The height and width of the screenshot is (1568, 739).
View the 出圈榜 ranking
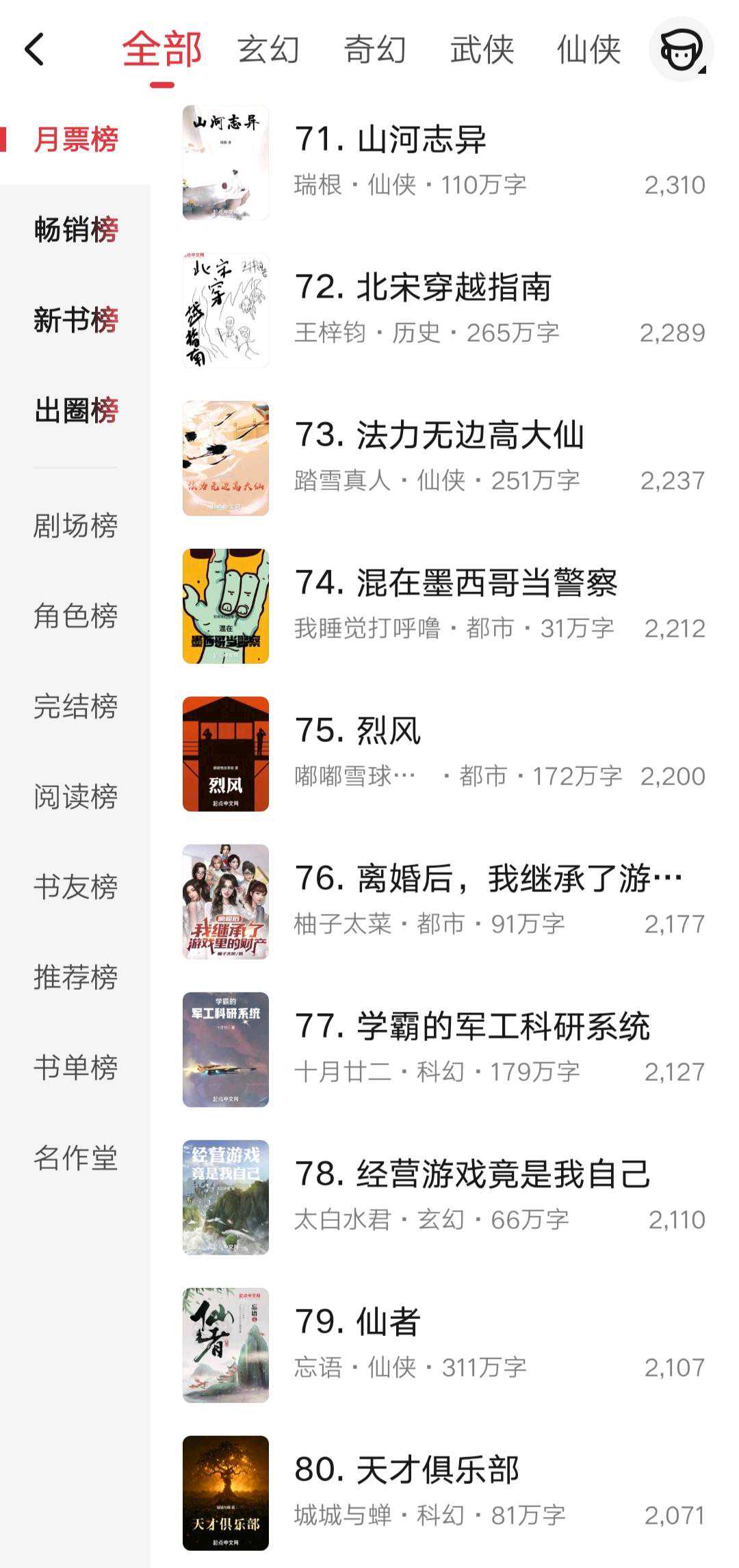click(76, 411)
